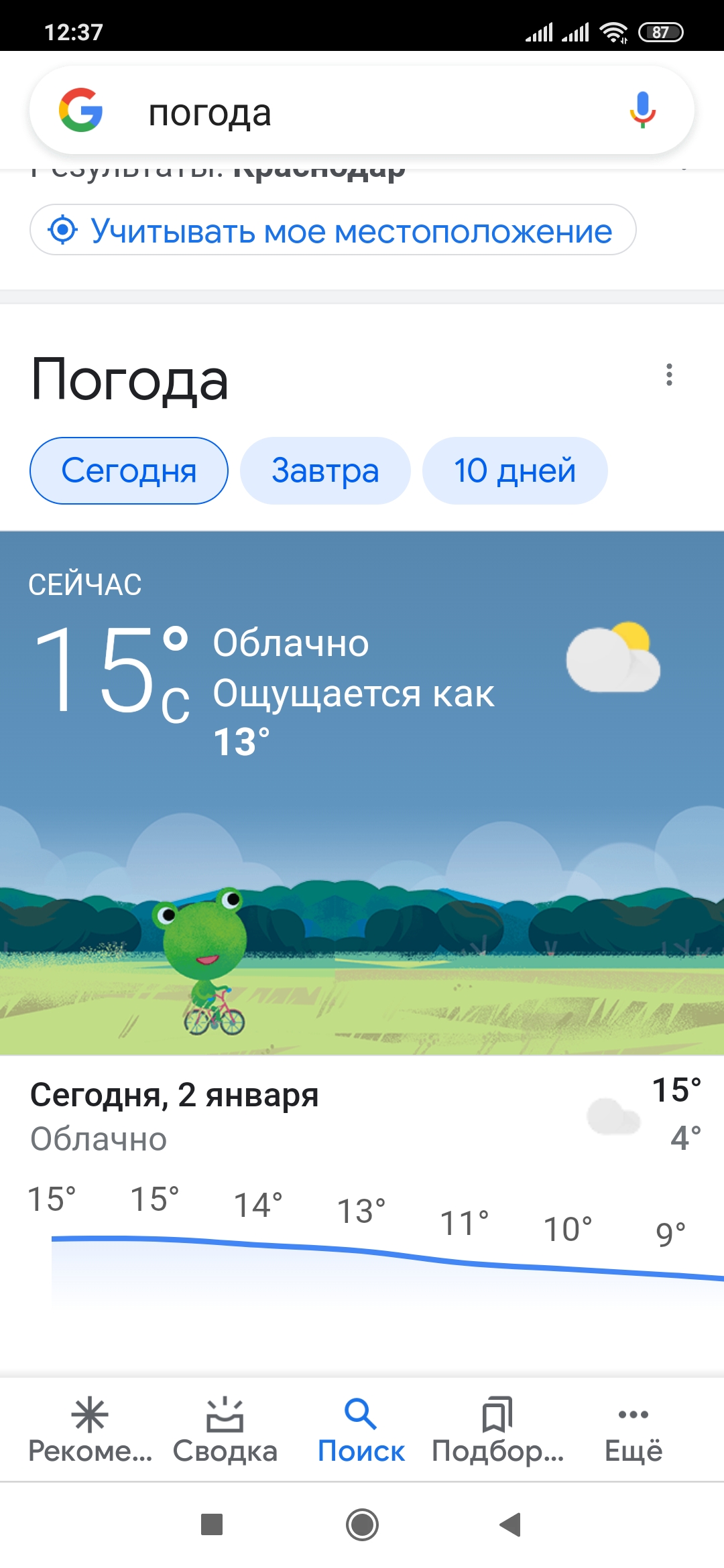
Task: Switch to the "Завтра" forecast
Action: pyautogui.click(x=325, y=470)
